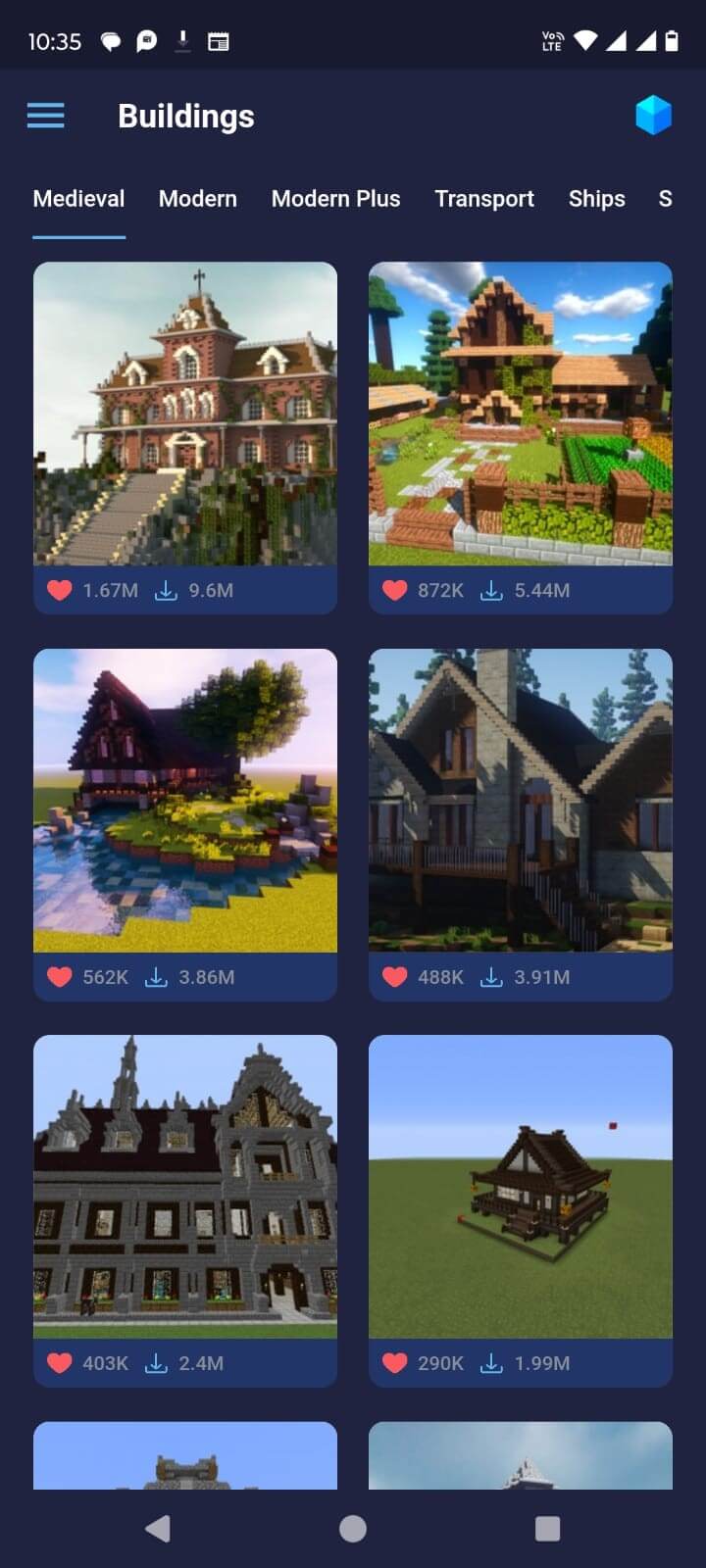Open the lakeside cottage build thumbnail
This screenshot has height=1568, width=706.
(184, 801)
